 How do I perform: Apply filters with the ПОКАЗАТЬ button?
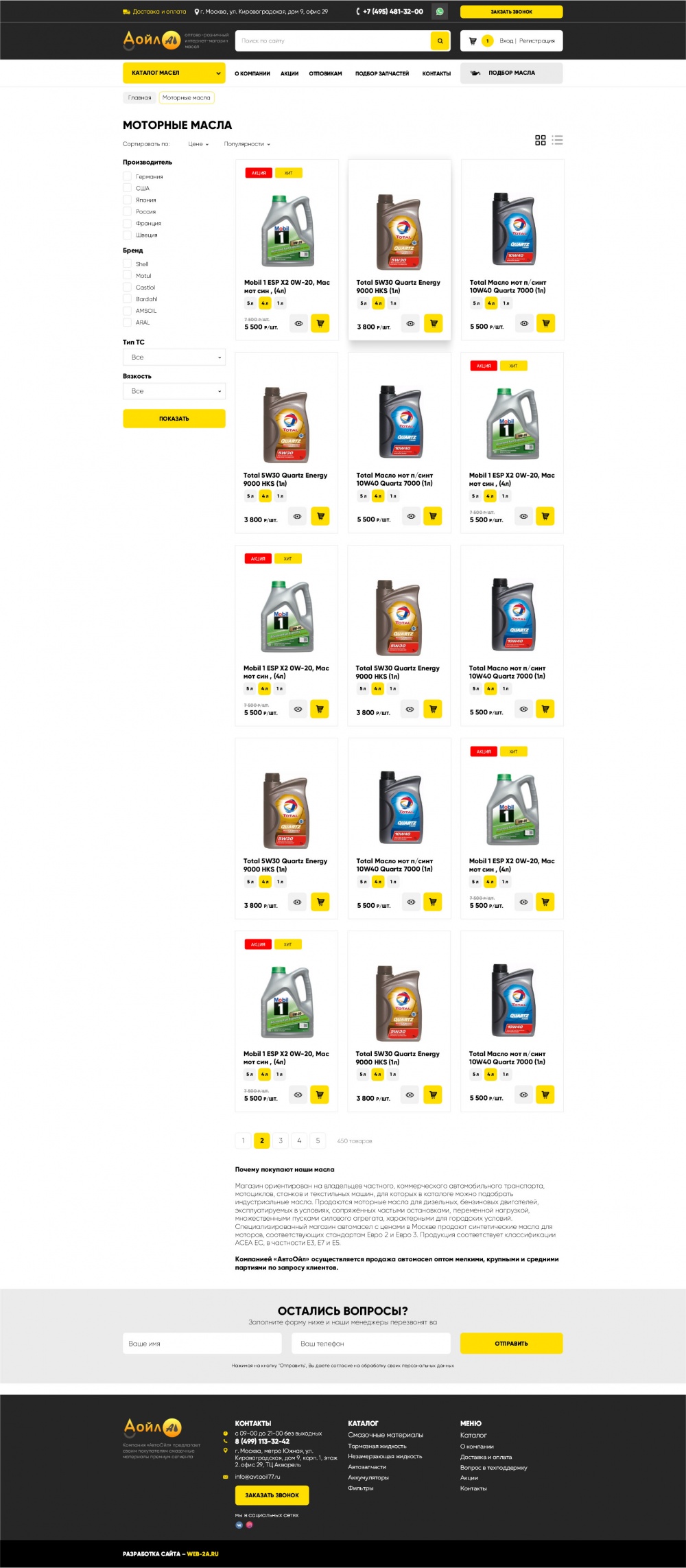coord(174,419)
